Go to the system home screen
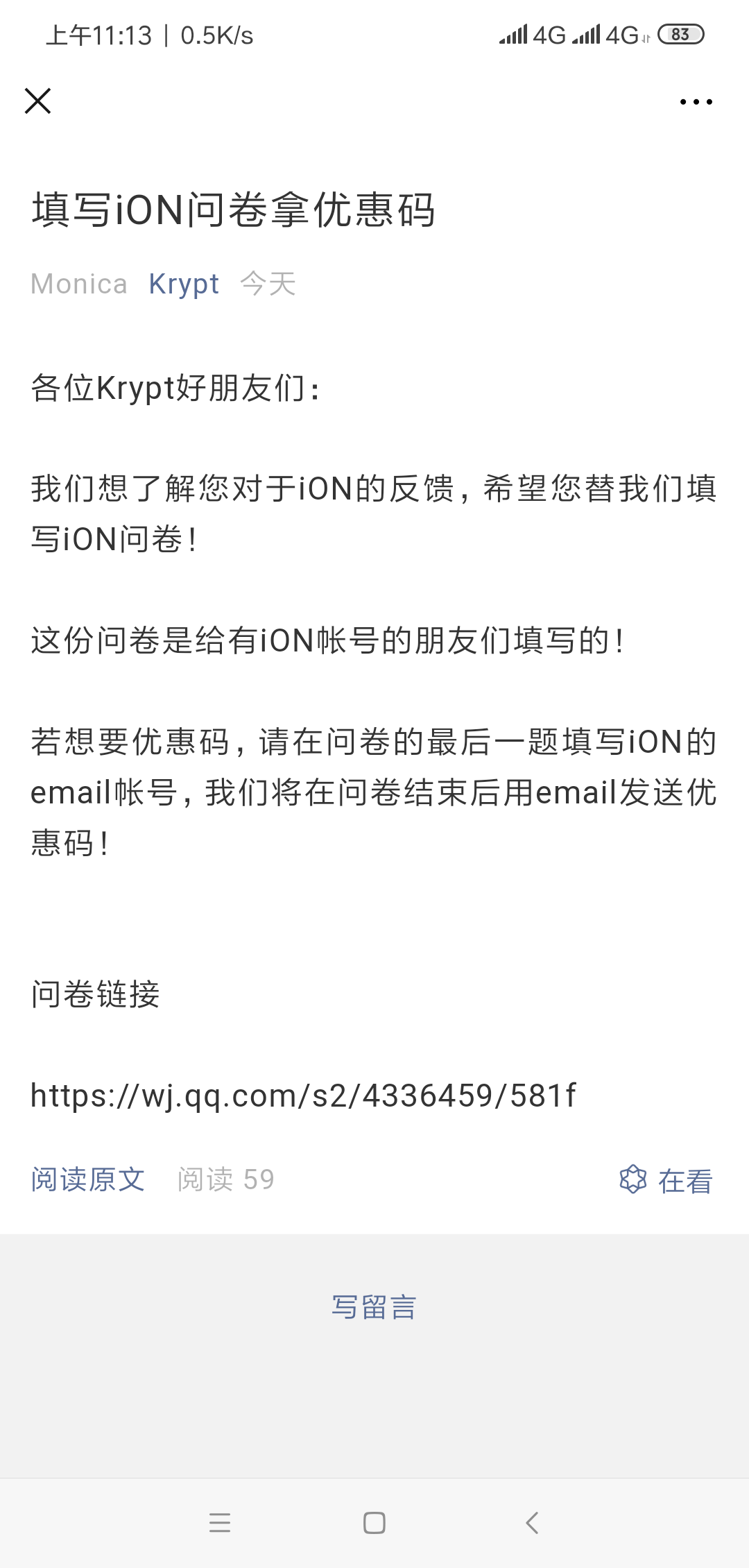749x1568 pixels. [x=374, y=1523]
